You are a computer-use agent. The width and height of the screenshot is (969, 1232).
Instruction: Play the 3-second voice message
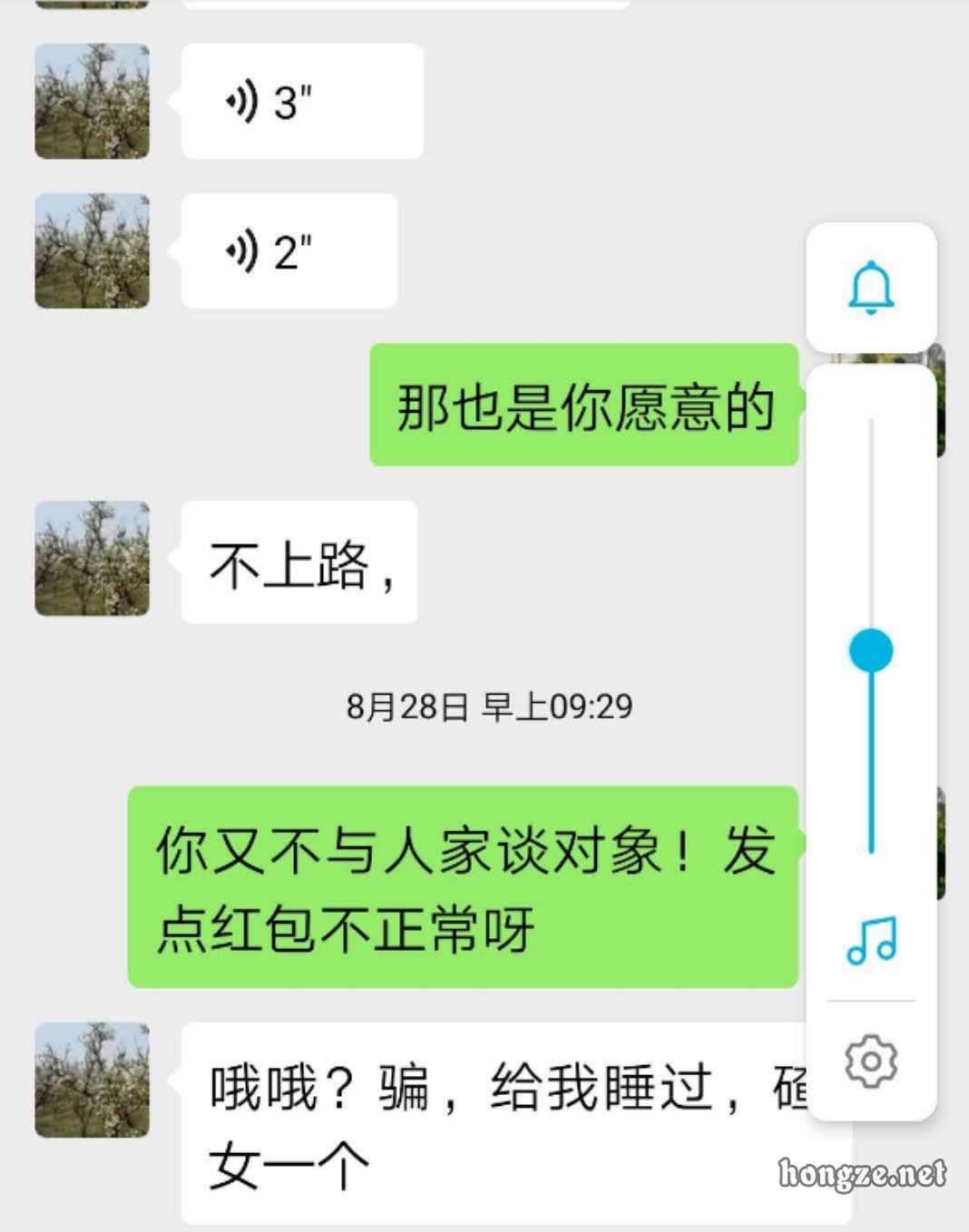pos(301,102)
